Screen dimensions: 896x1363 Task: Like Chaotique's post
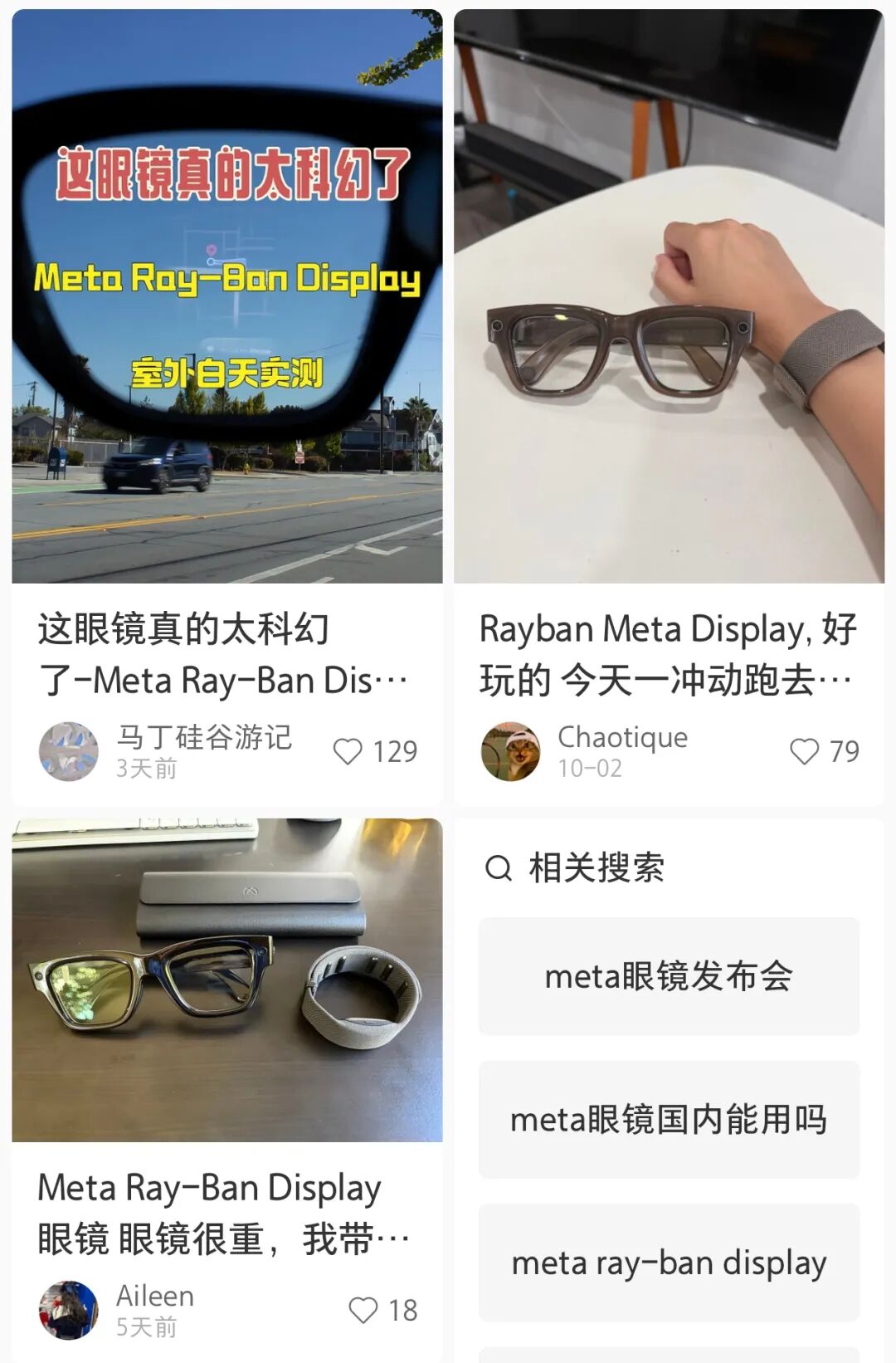804,752
